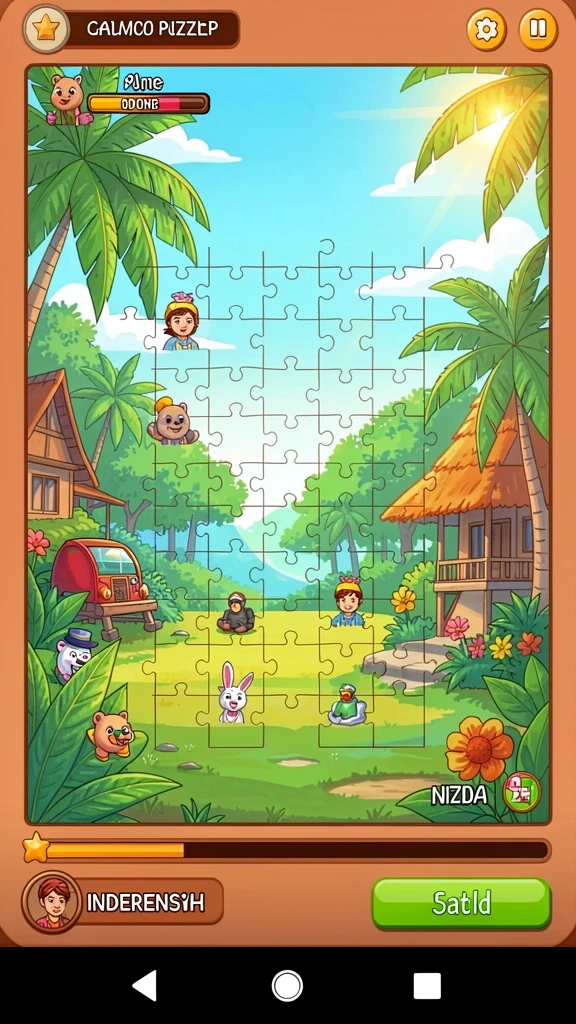Tap the green Satld button
Image resolution: width=576 pixels, height=1024 pixels.
tap(462, 903)
